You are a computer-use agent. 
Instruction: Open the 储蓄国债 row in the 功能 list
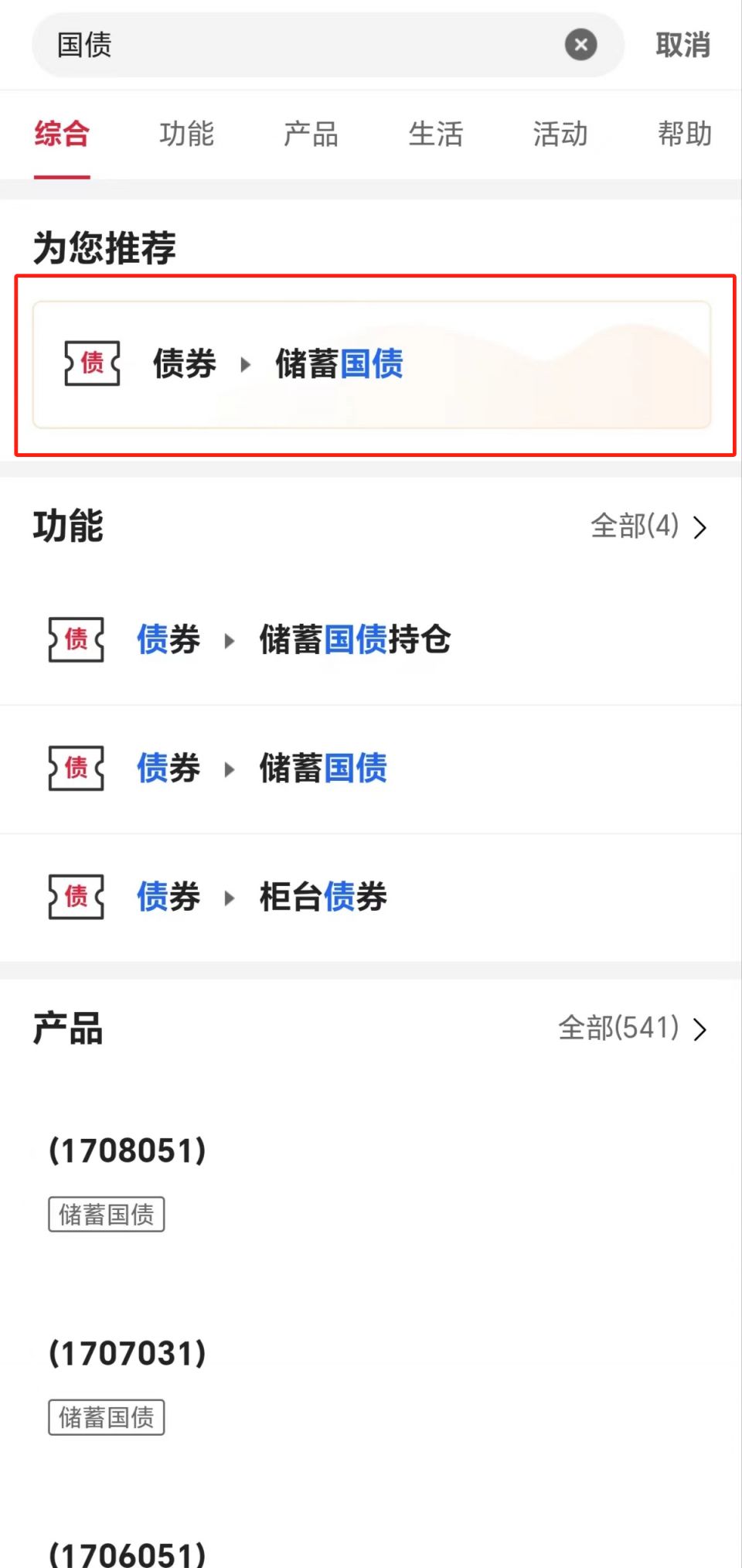(x=371, y=769)
